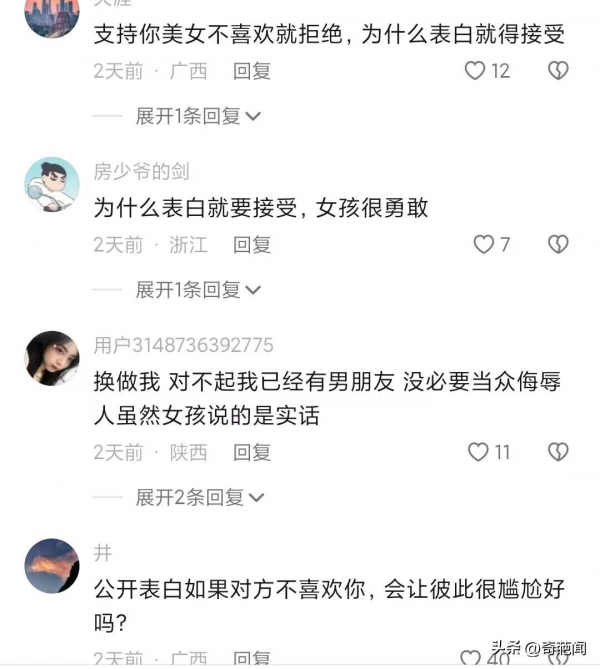Expand the reply under the 支持你美女 comment
The height and width of the screenshot is (669, 600).
198,116
